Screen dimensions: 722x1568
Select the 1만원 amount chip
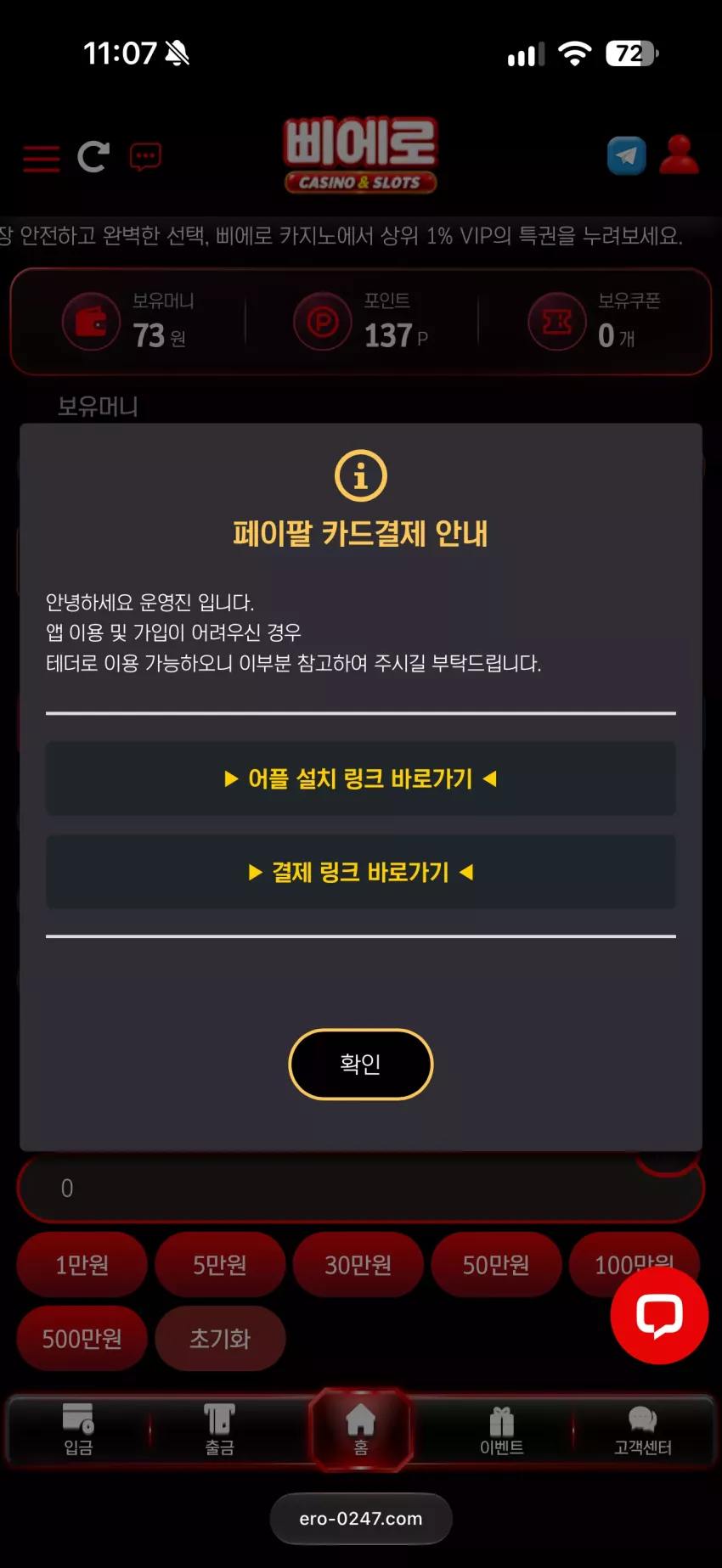click(82, 1265)
